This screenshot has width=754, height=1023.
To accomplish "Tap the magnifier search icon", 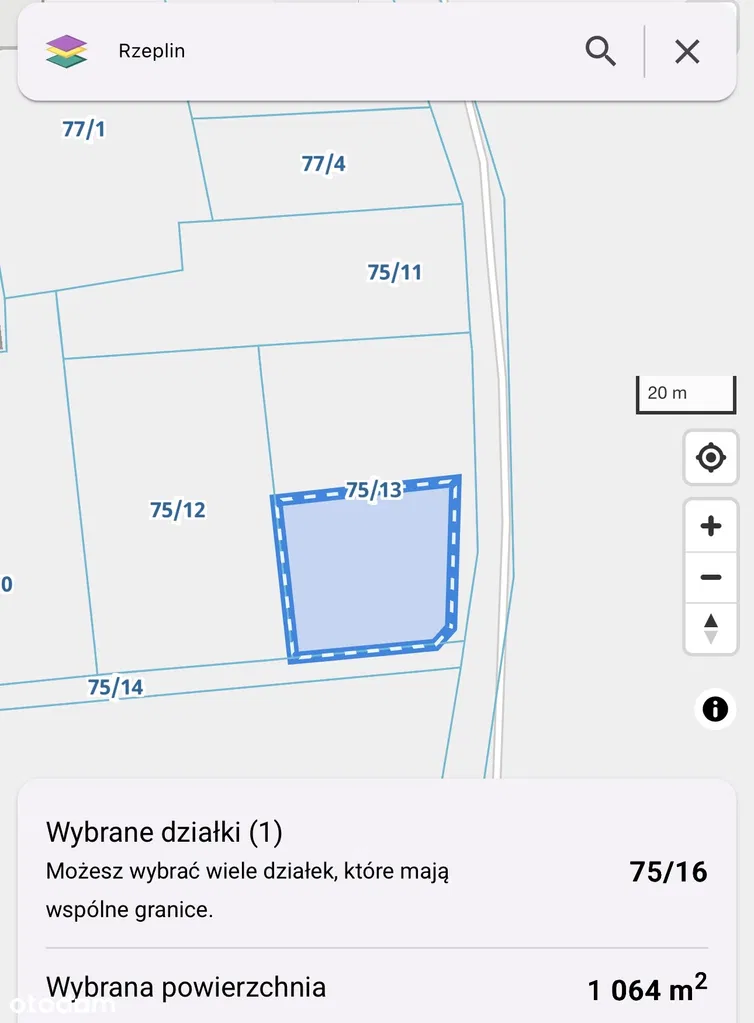I will (600, 51).
